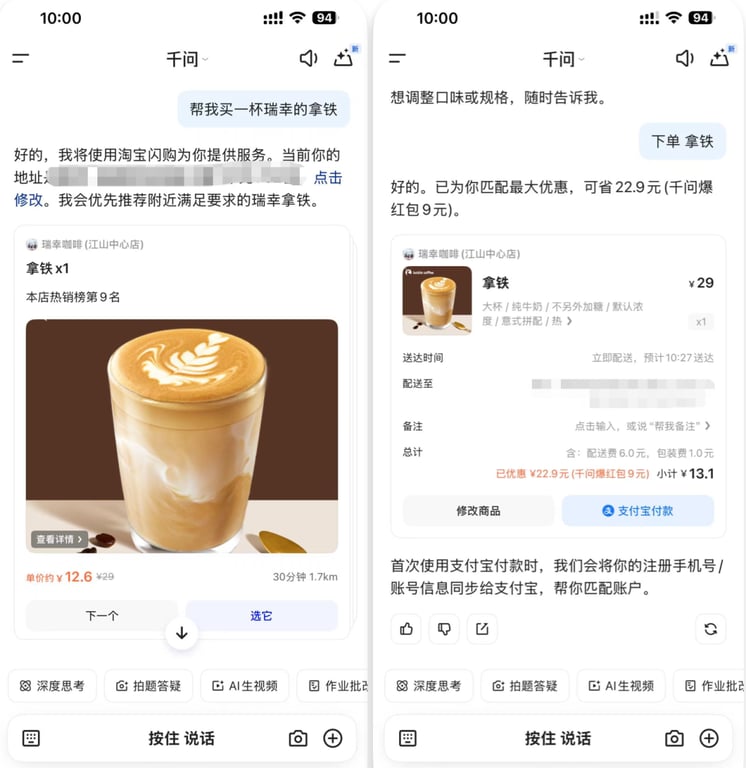Select this latte with 选它

coord(261,615)
